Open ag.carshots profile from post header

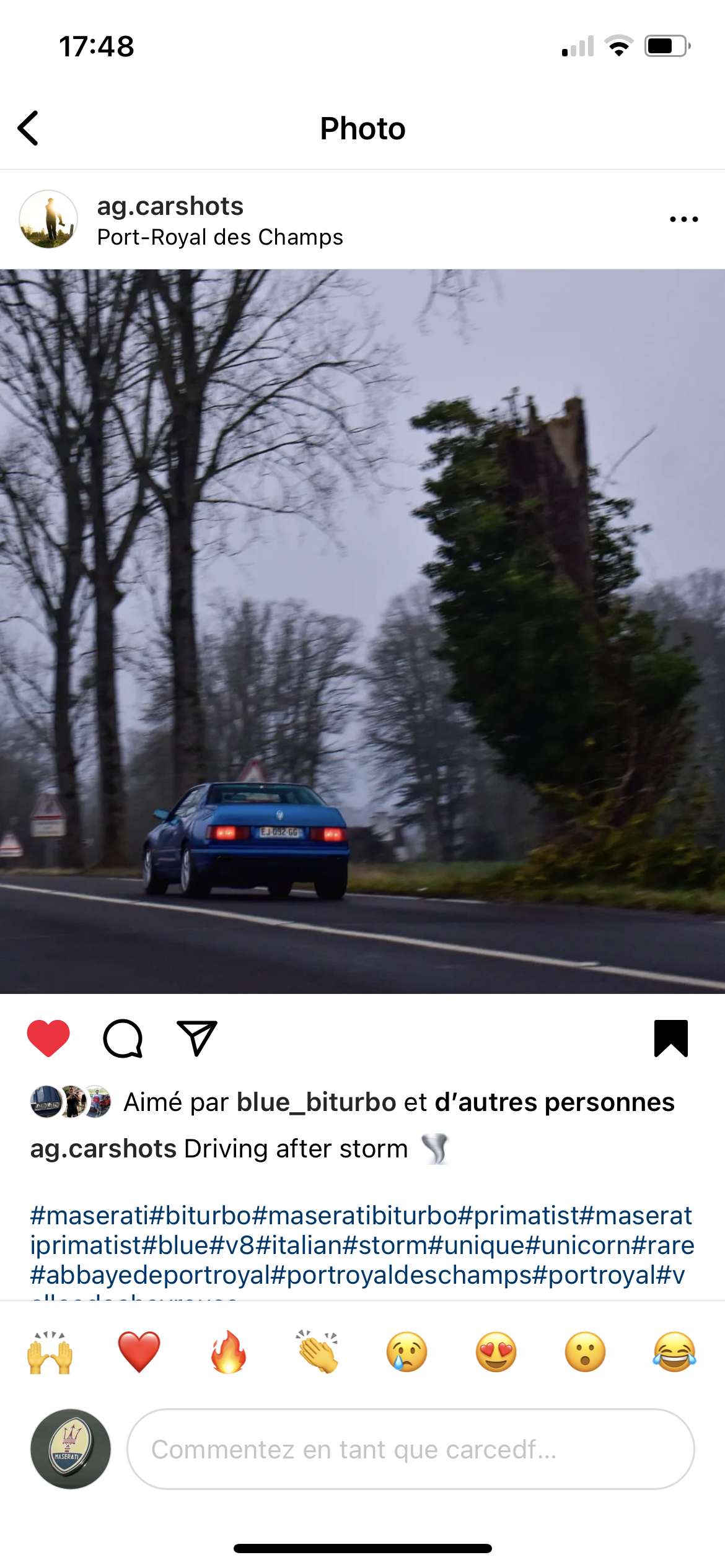click(x=170, y=206)
